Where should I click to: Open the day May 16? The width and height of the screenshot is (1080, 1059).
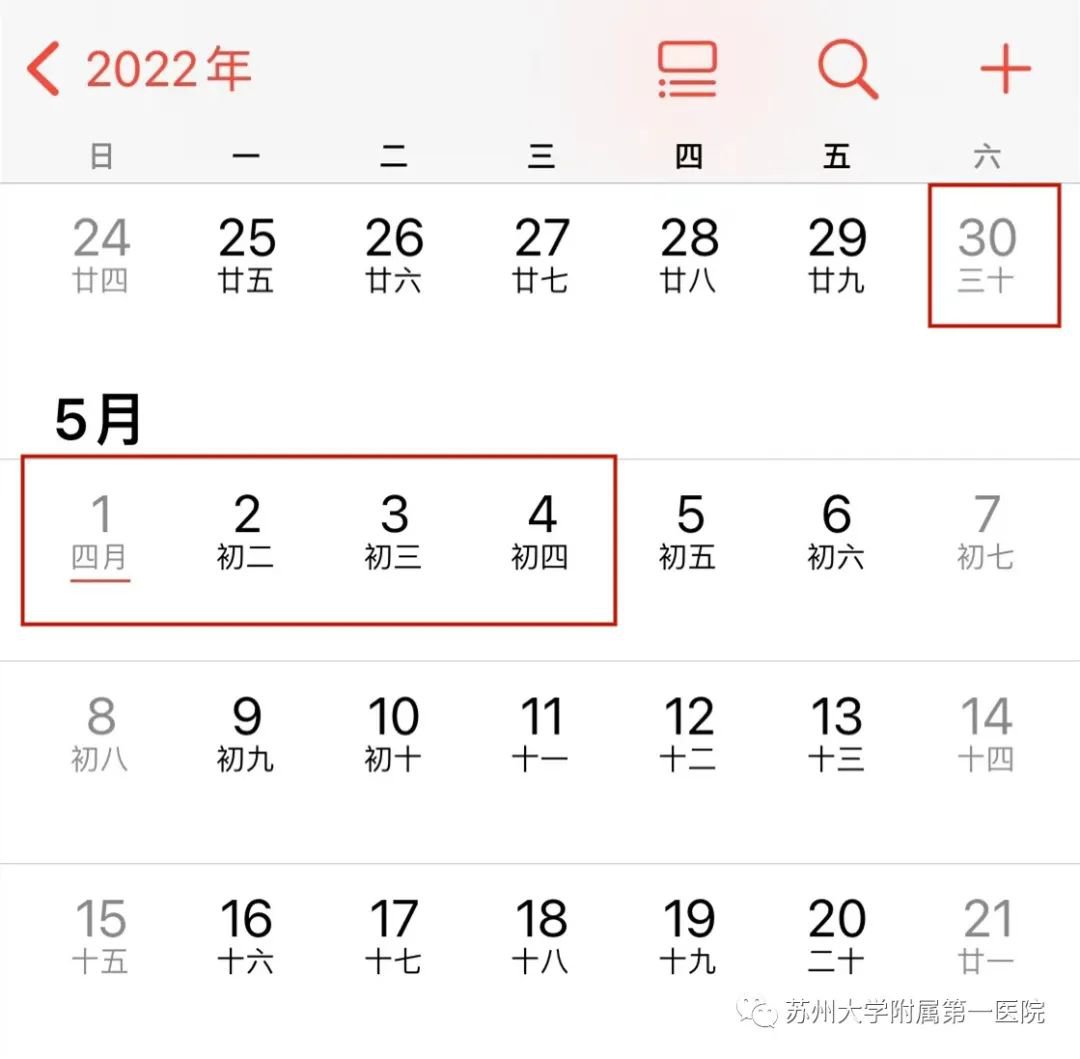[x=246, y=934]
